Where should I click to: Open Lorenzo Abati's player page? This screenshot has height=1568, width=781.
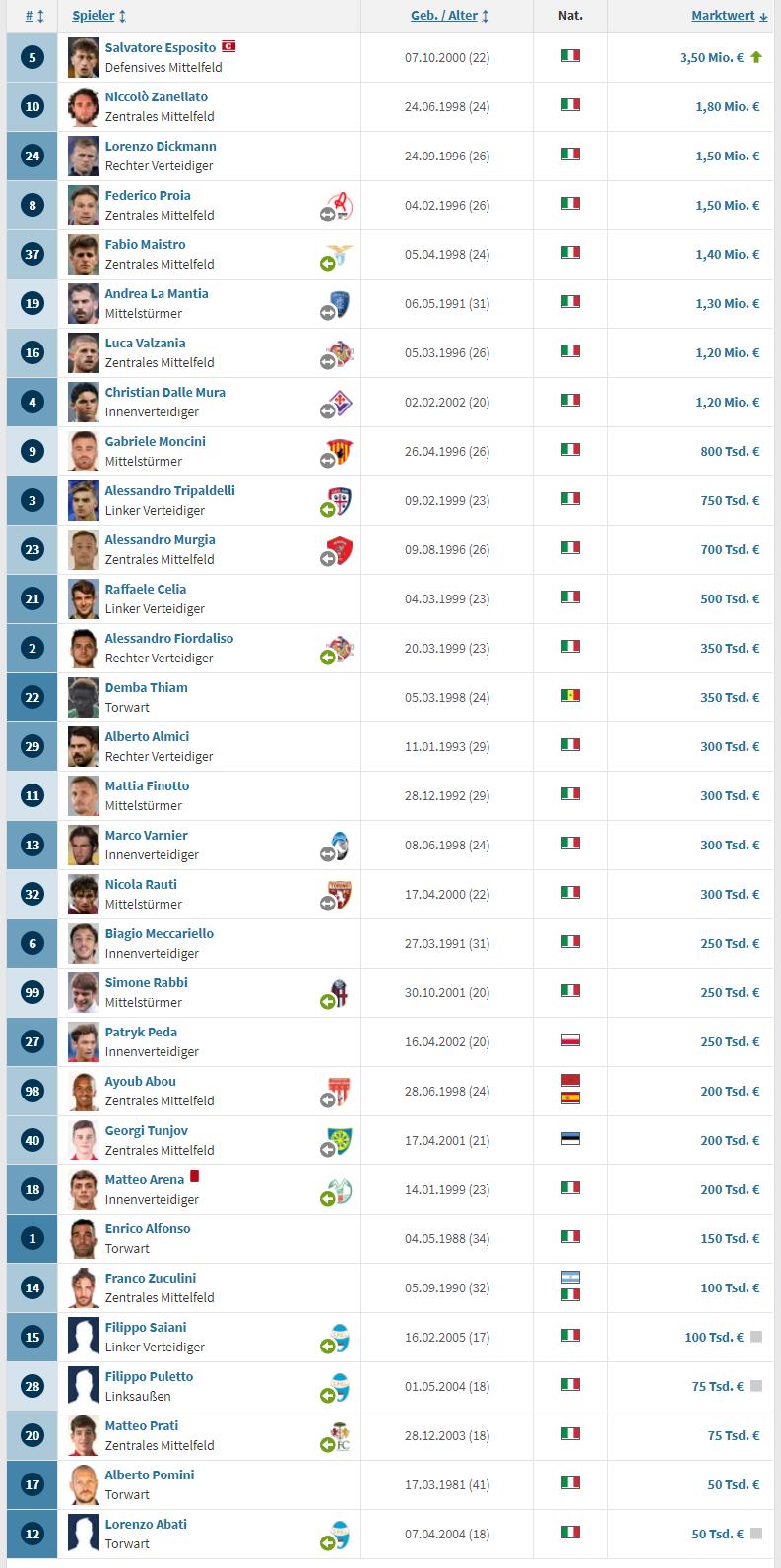[146, 1524]
